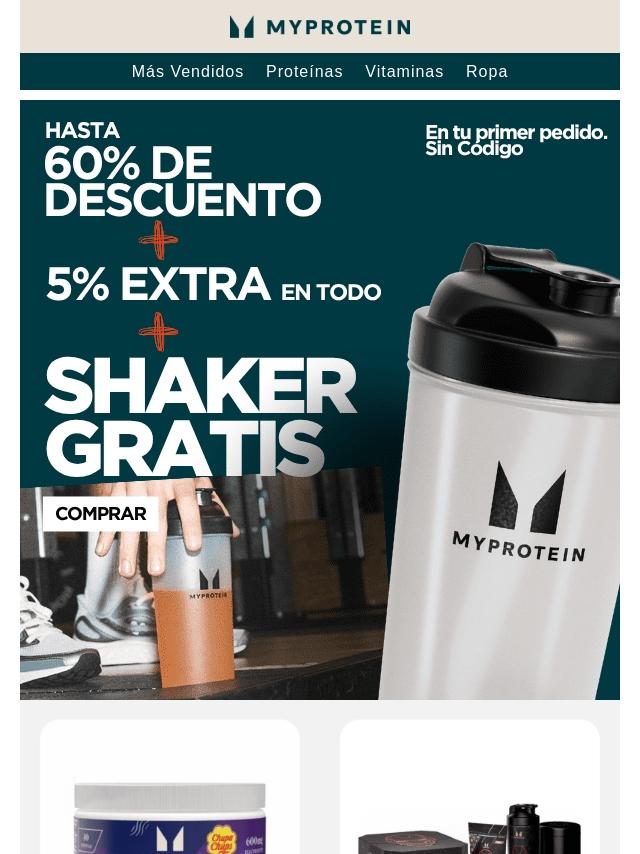640x854 pixels.
Task: Go to the Proteínas section
Action: (x=304, y=71)
